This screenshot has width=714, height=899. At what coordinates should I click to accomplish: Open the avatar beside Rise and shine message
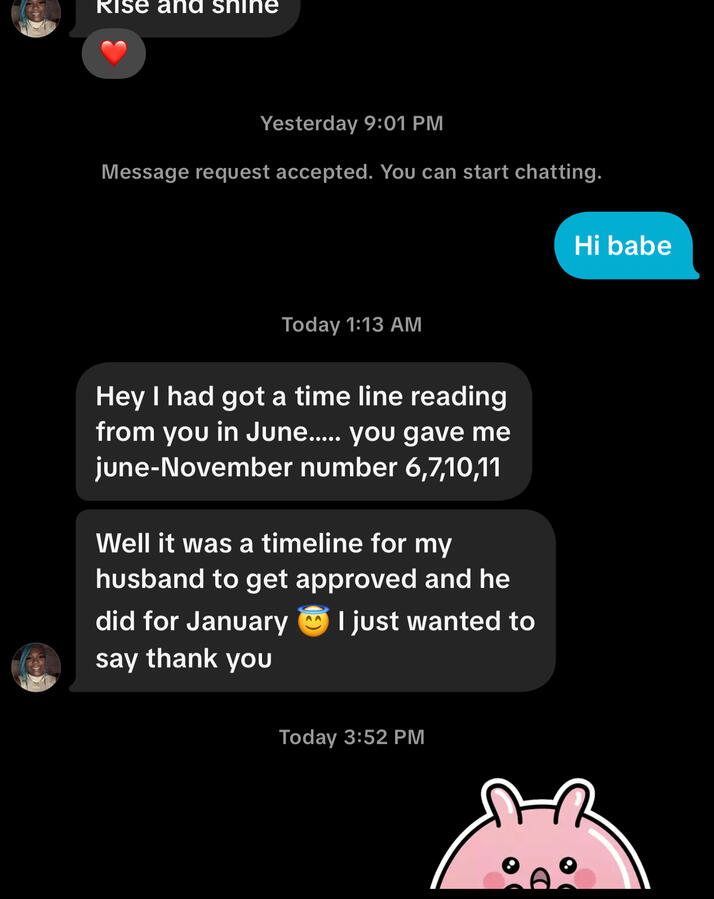pyautogui.click(x=36, y=14)
